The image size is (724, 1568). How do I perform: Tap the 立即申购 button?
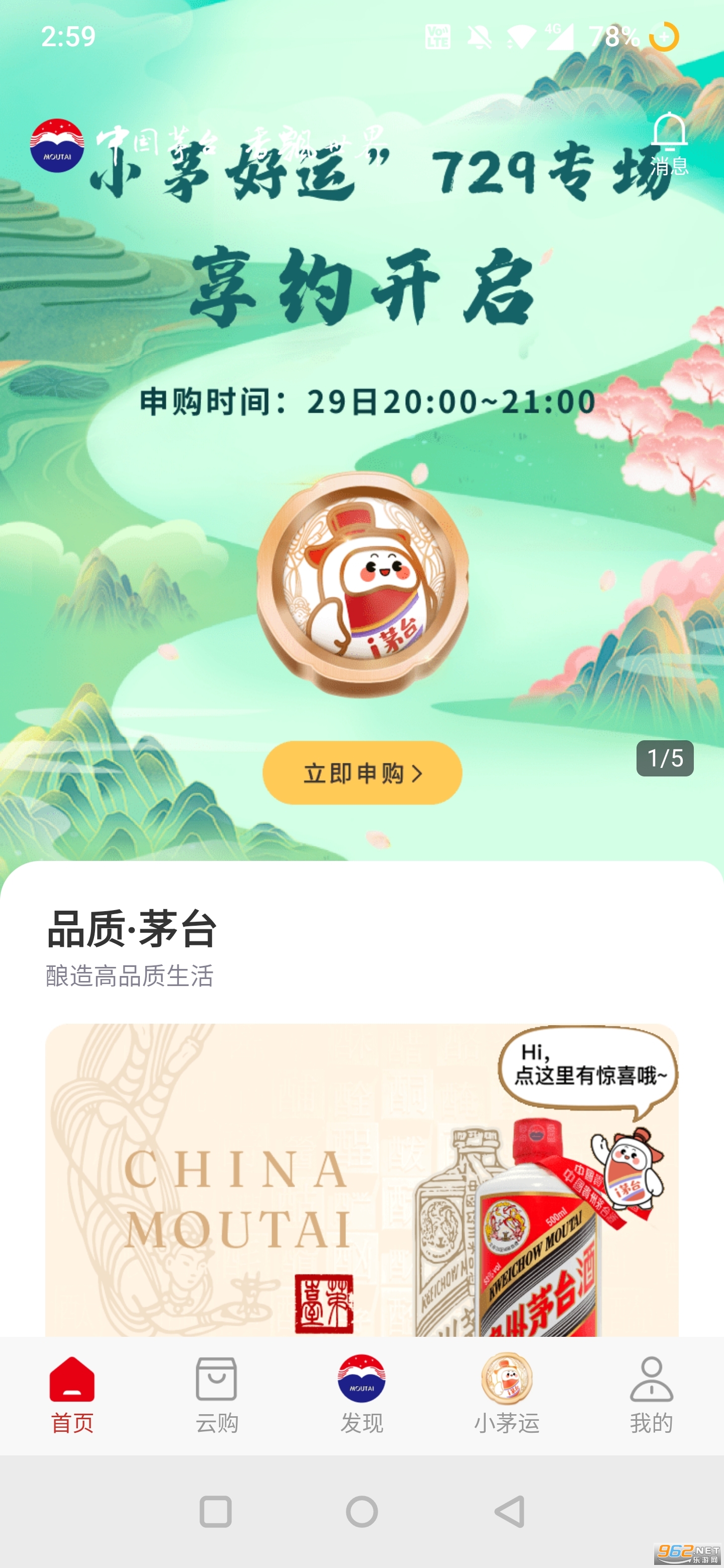click(x=363, y=772)
